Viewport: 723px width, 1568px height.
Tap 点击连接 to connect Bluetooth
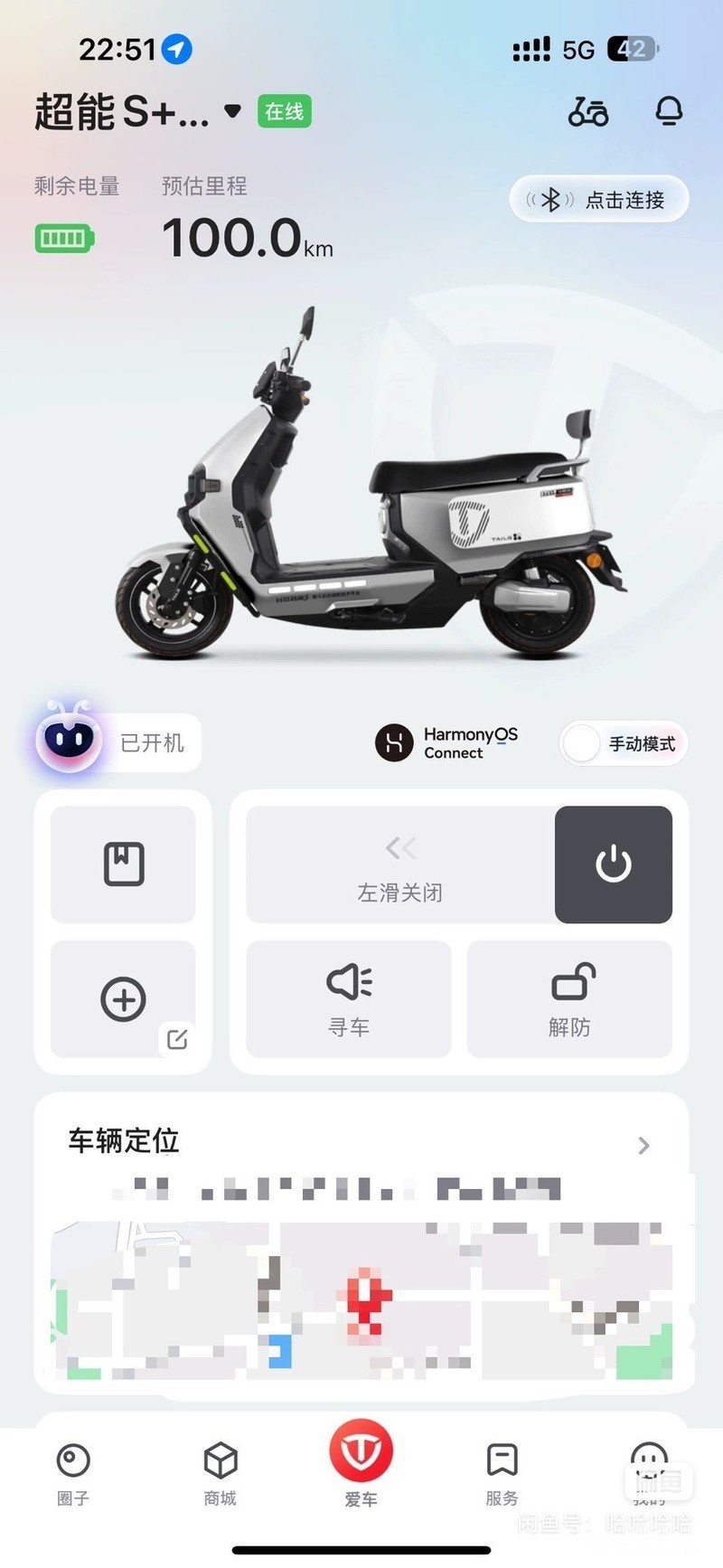tap(599, 200)
